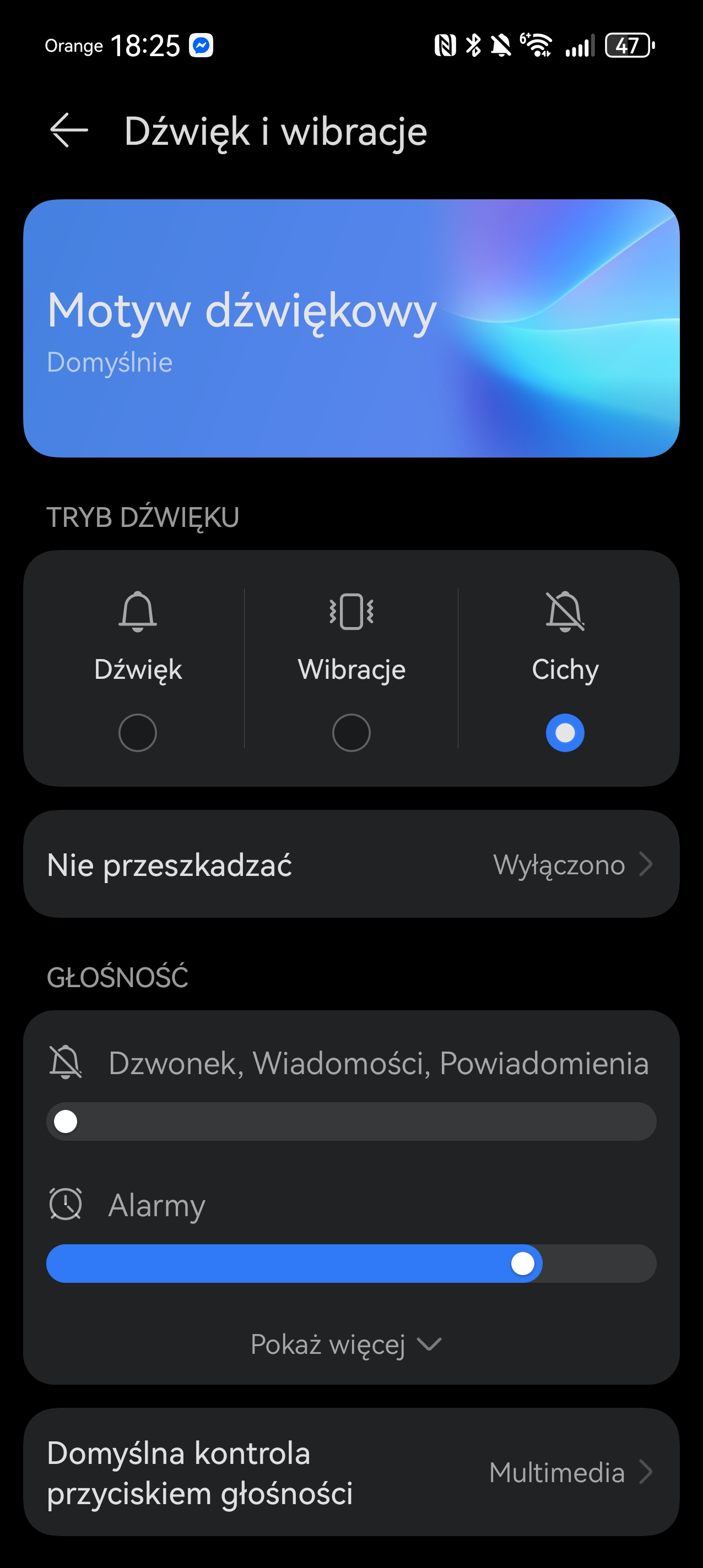
Task: Select the Wibracje sound mode
Action: 351,732
